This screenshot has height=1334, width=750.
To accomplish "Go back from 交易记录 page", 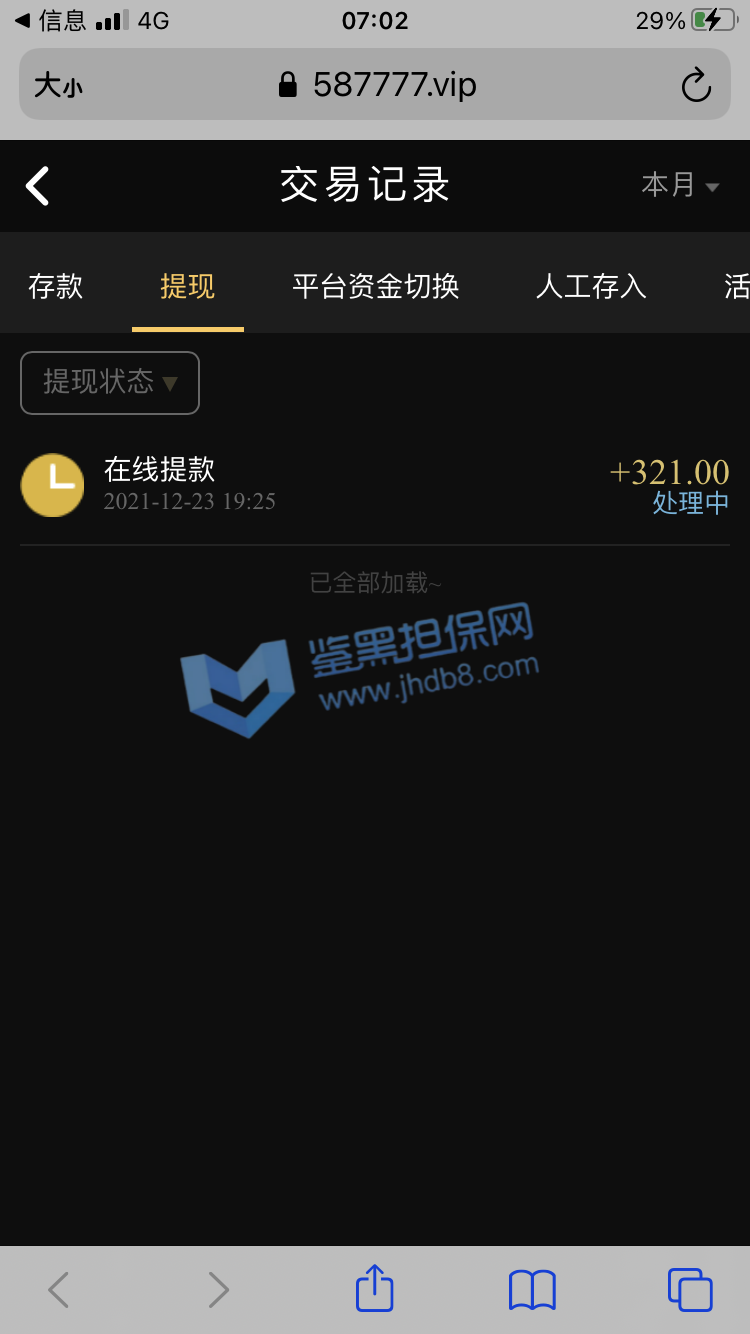I will (38, 186).
